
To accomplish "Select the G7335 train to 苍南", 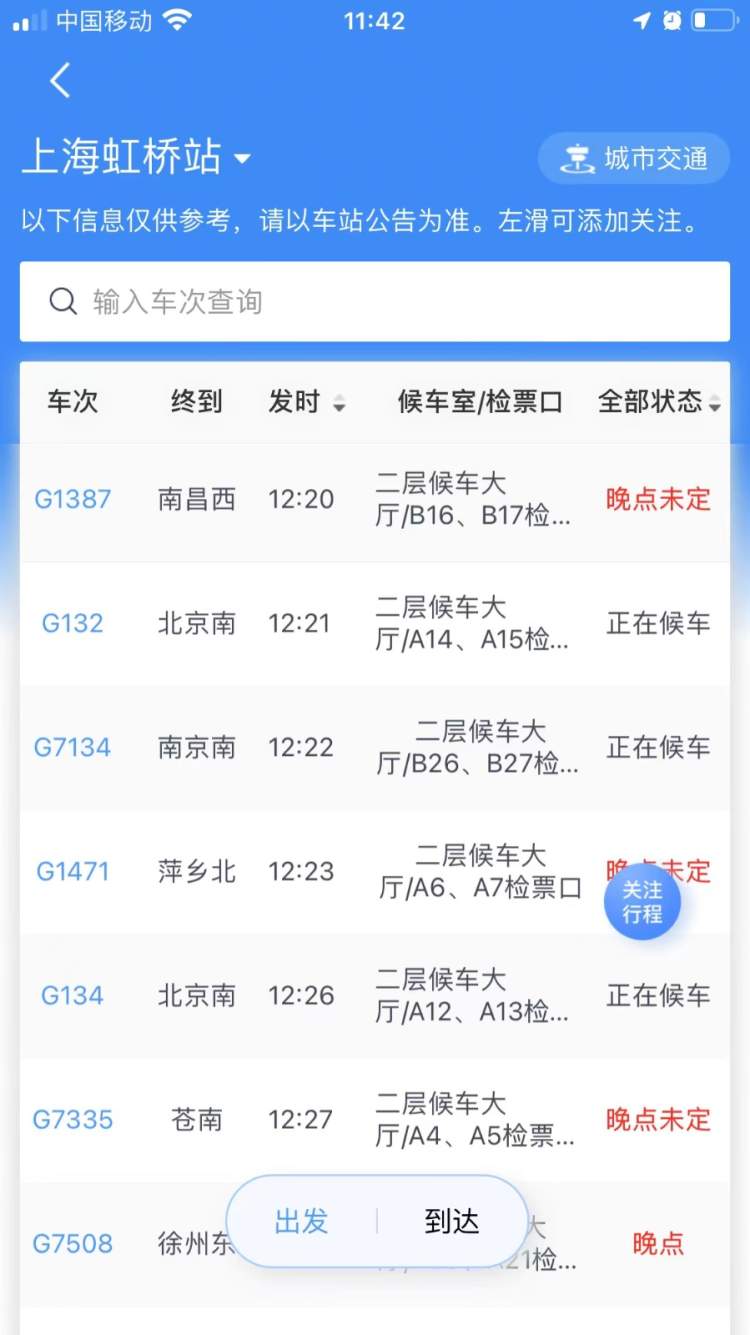I will [73, 1119].
